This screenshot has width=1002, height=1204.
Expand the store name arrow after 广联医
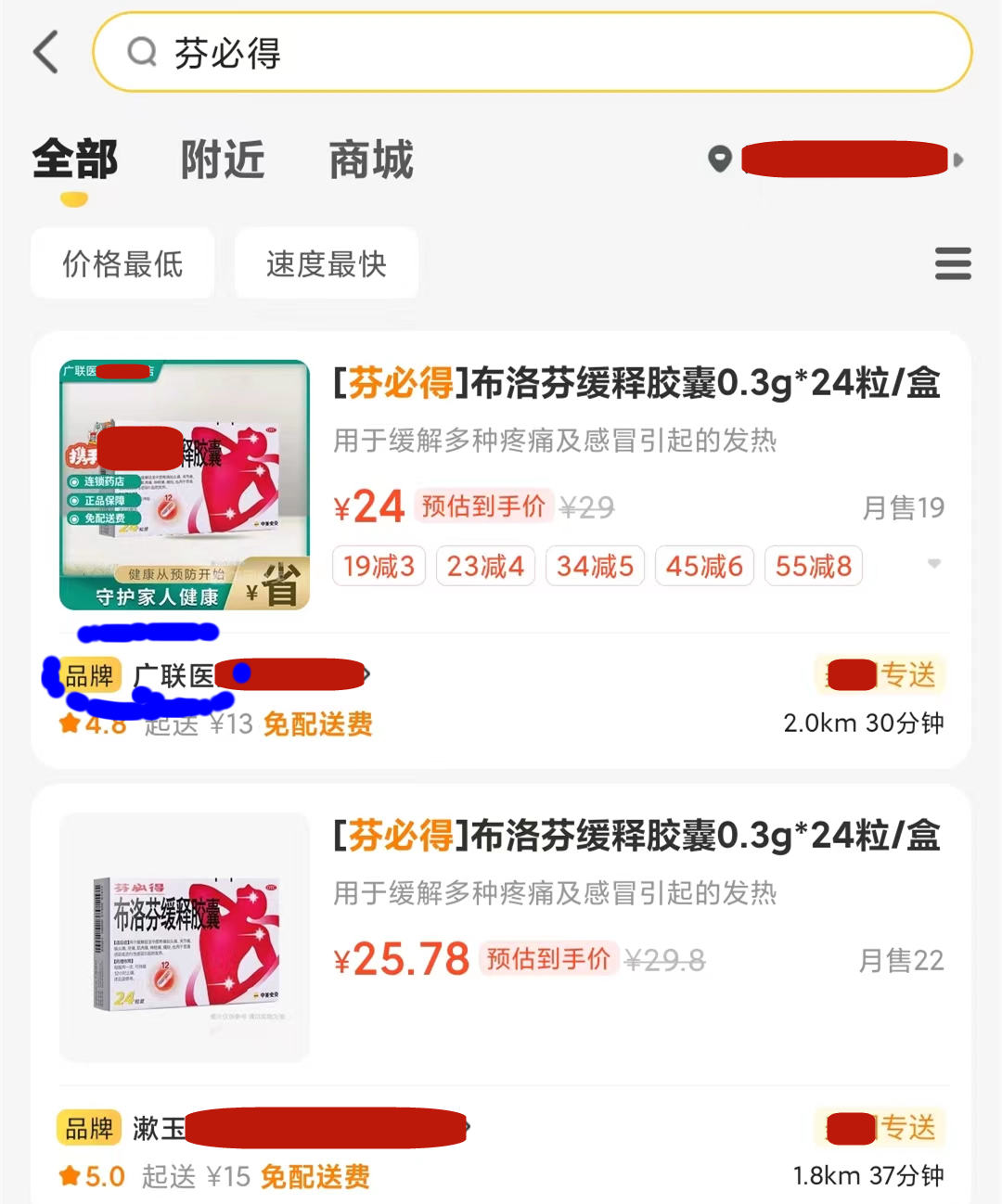point(366,675)
